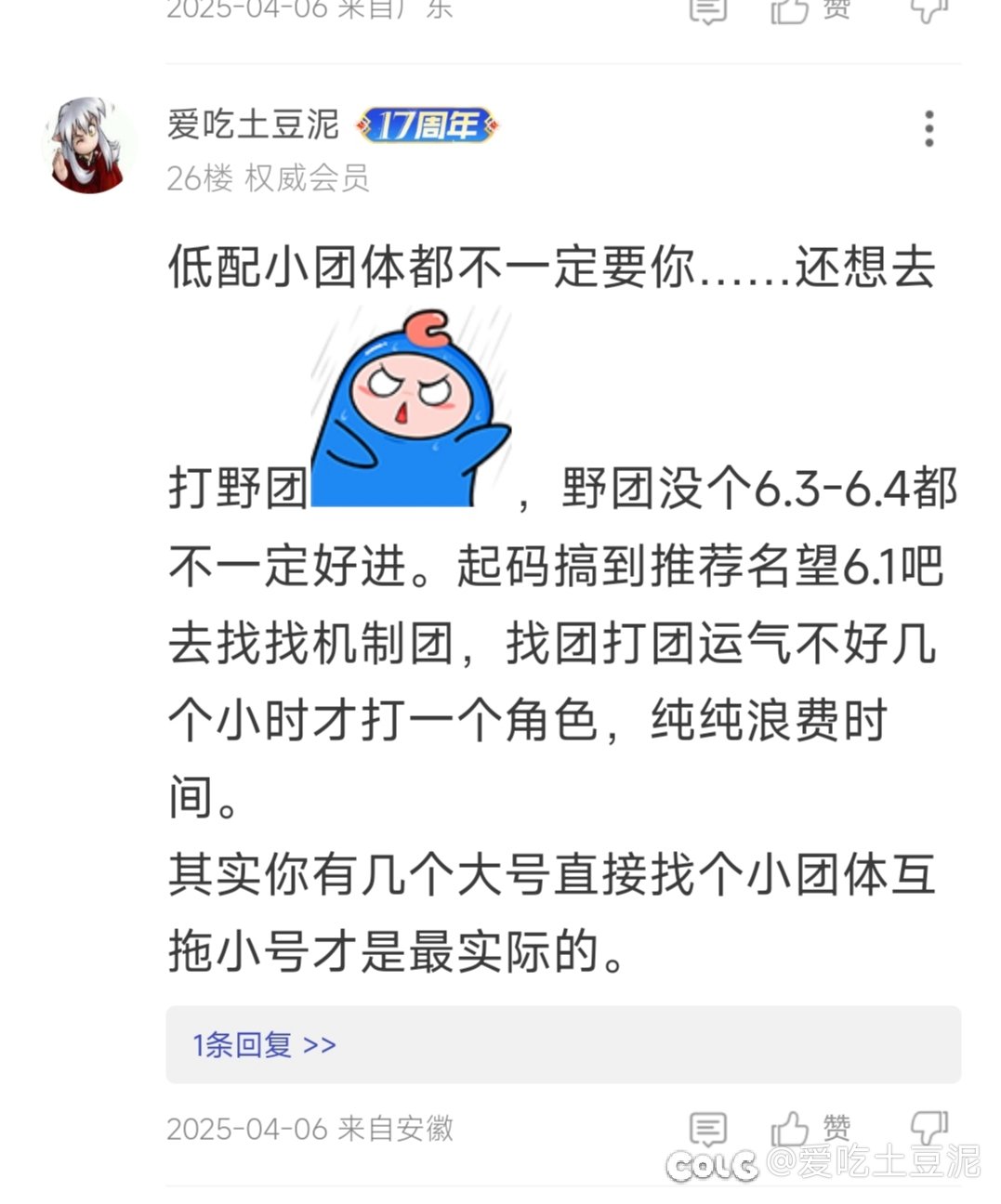
Task: Open the overflow menu on 爱吃土豆泥's comment
Action: pos(929,129)
